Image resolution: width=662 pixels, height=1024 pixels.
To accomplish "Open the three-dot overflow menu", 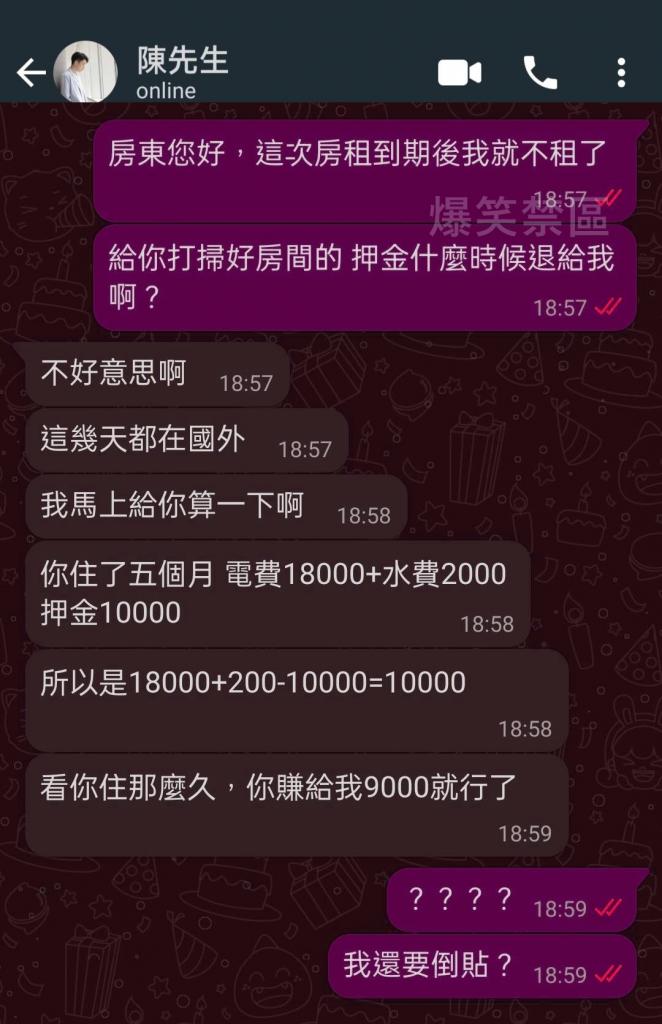I will (621, 73).
